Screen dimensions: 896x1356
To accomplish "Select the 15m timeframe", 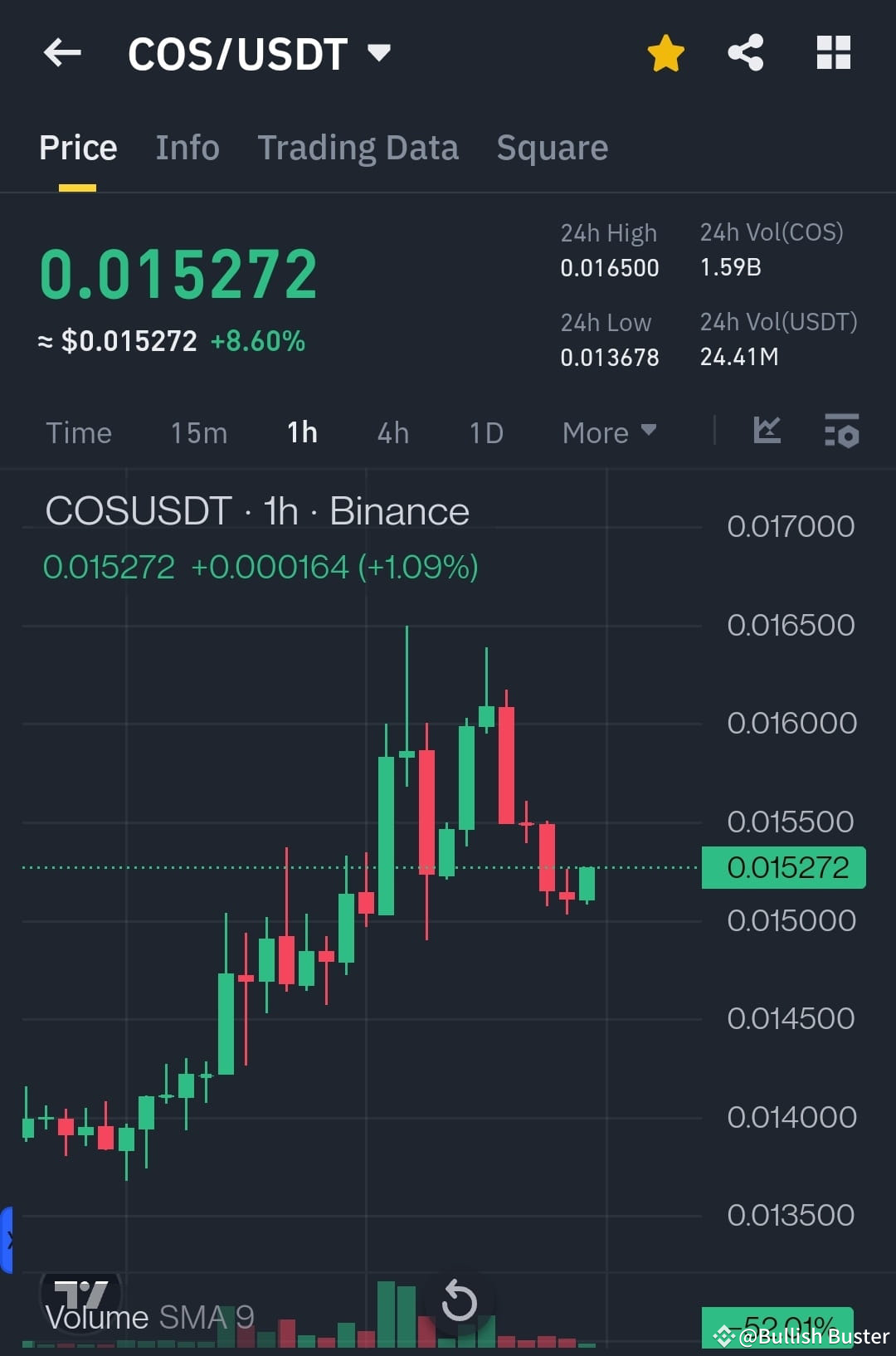I will coord(198,432).
